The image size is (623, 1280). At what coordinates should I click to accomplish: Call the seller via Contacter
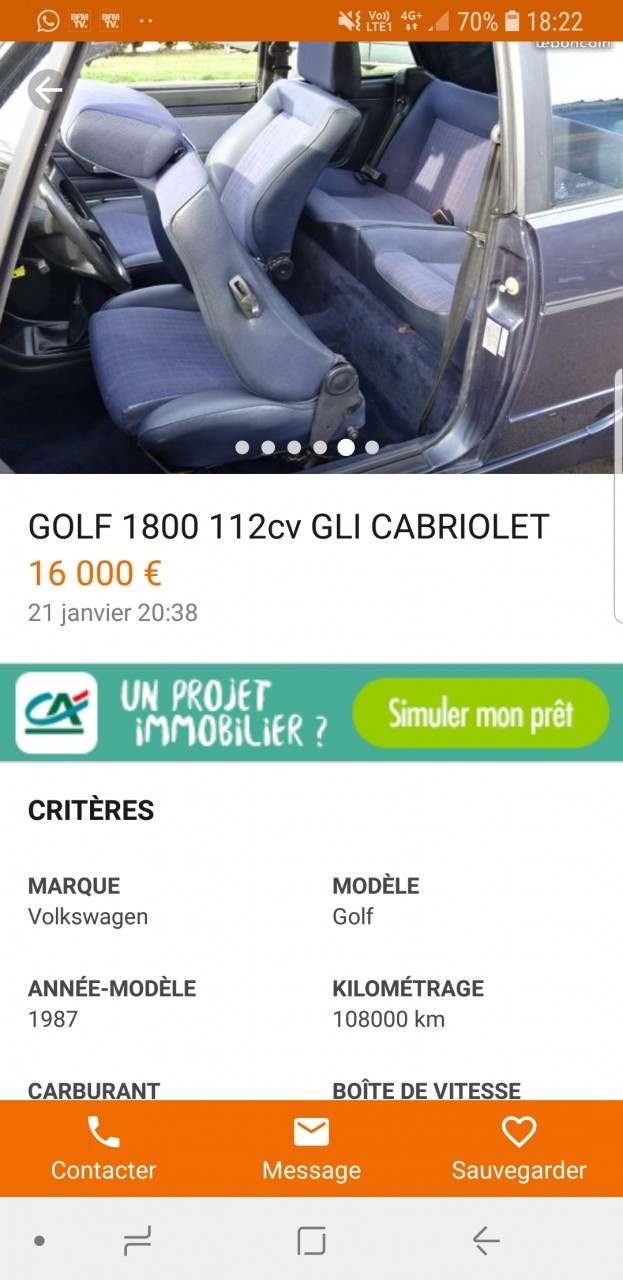(103, 1148)
